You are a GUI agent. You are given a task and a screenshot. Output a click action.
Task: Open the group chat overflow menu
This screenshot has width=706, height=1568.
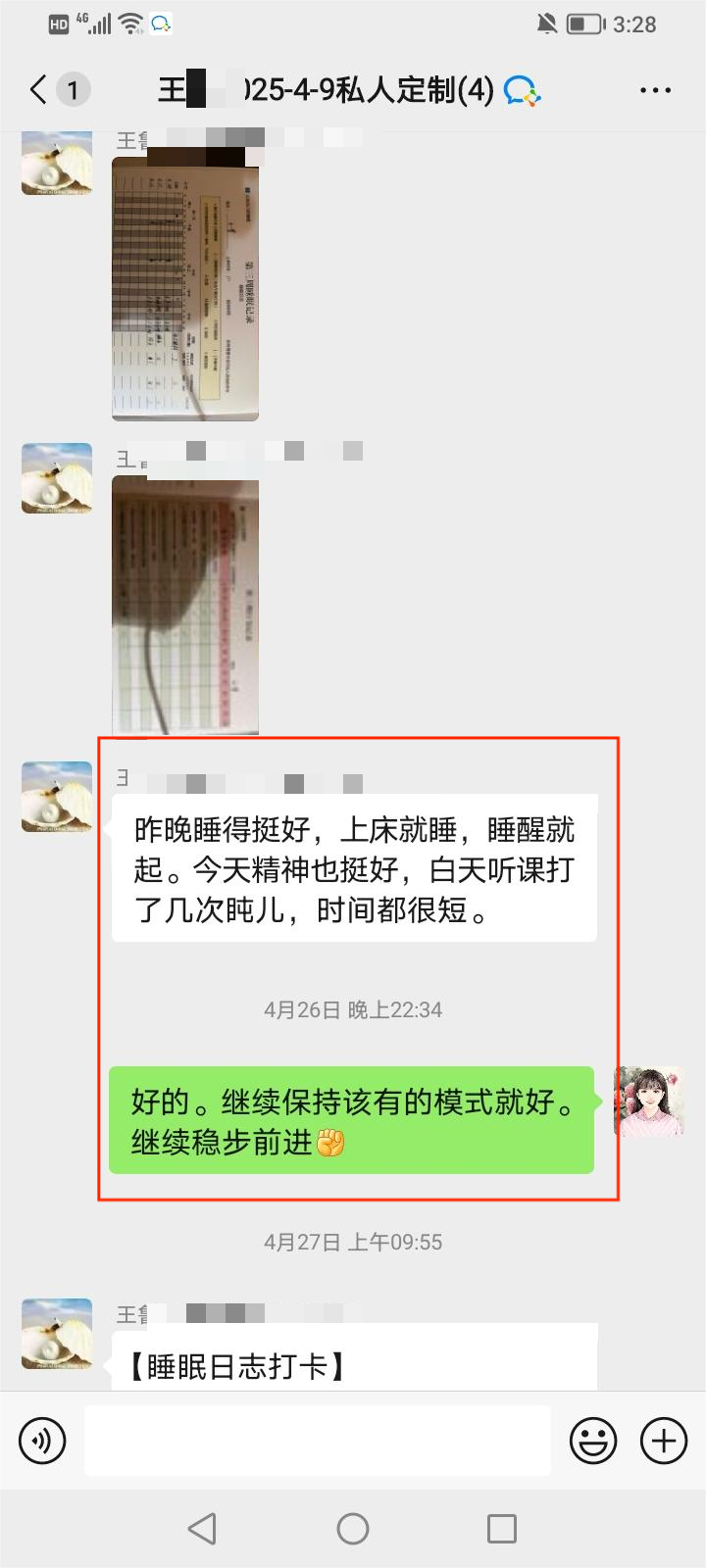tap(655, 90)
